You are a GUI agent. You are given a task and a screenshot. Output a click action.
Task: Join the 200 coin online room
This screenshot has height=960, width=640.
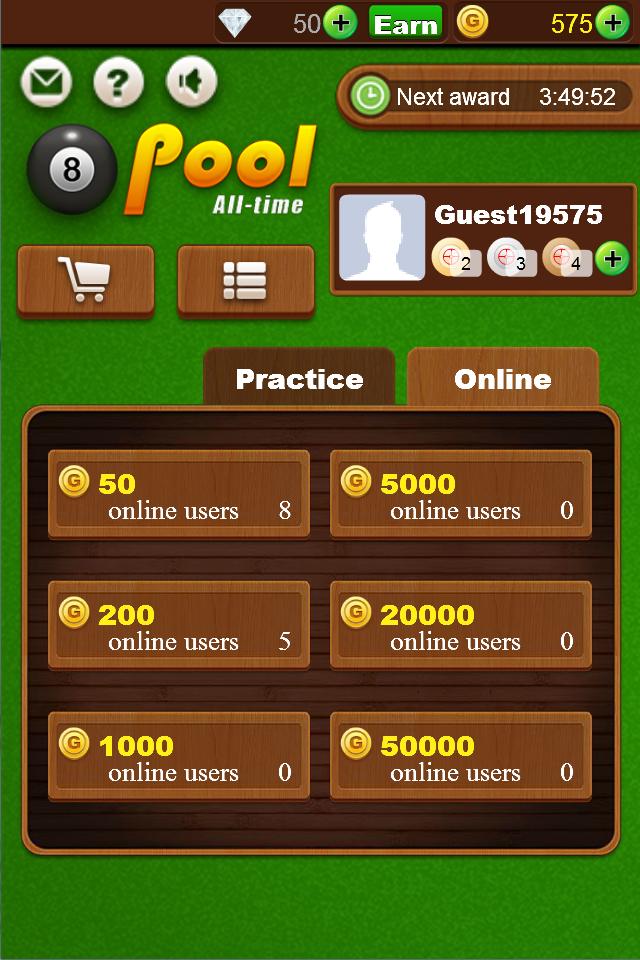179,626
